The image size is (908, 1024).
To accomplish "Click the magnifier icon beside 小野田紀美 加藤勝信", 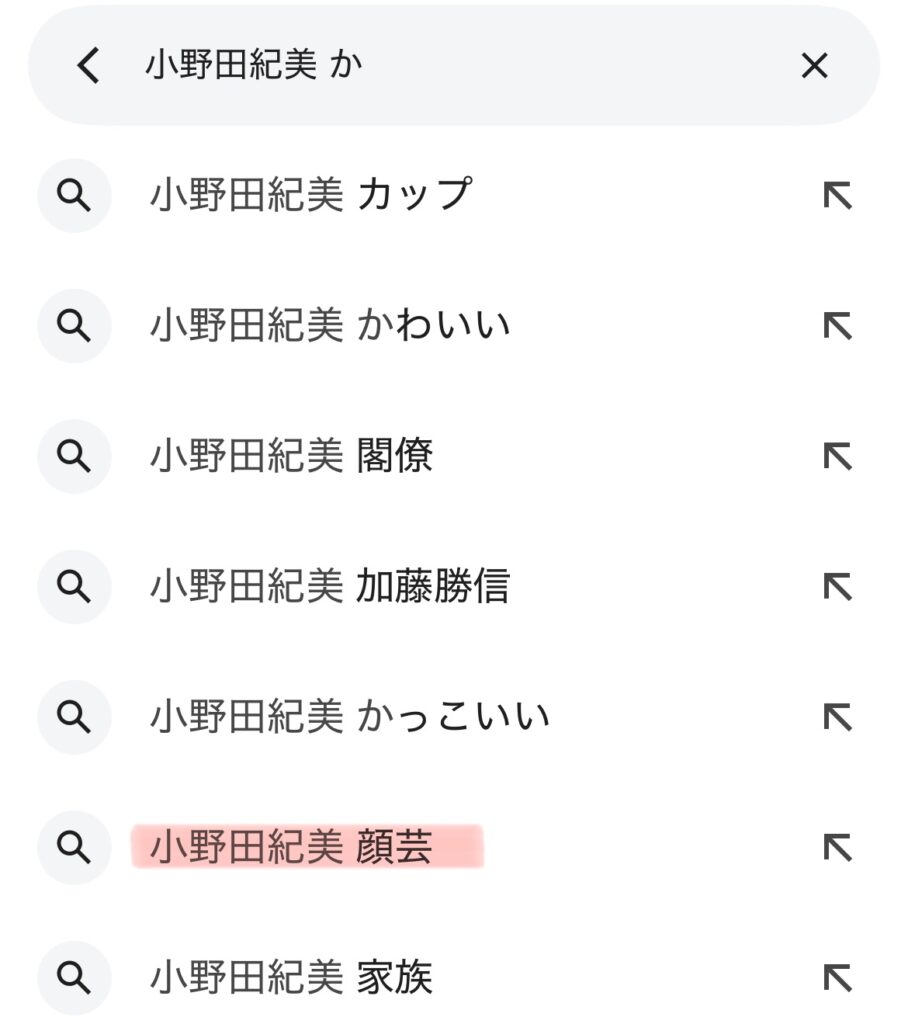I will click(74, 587).
